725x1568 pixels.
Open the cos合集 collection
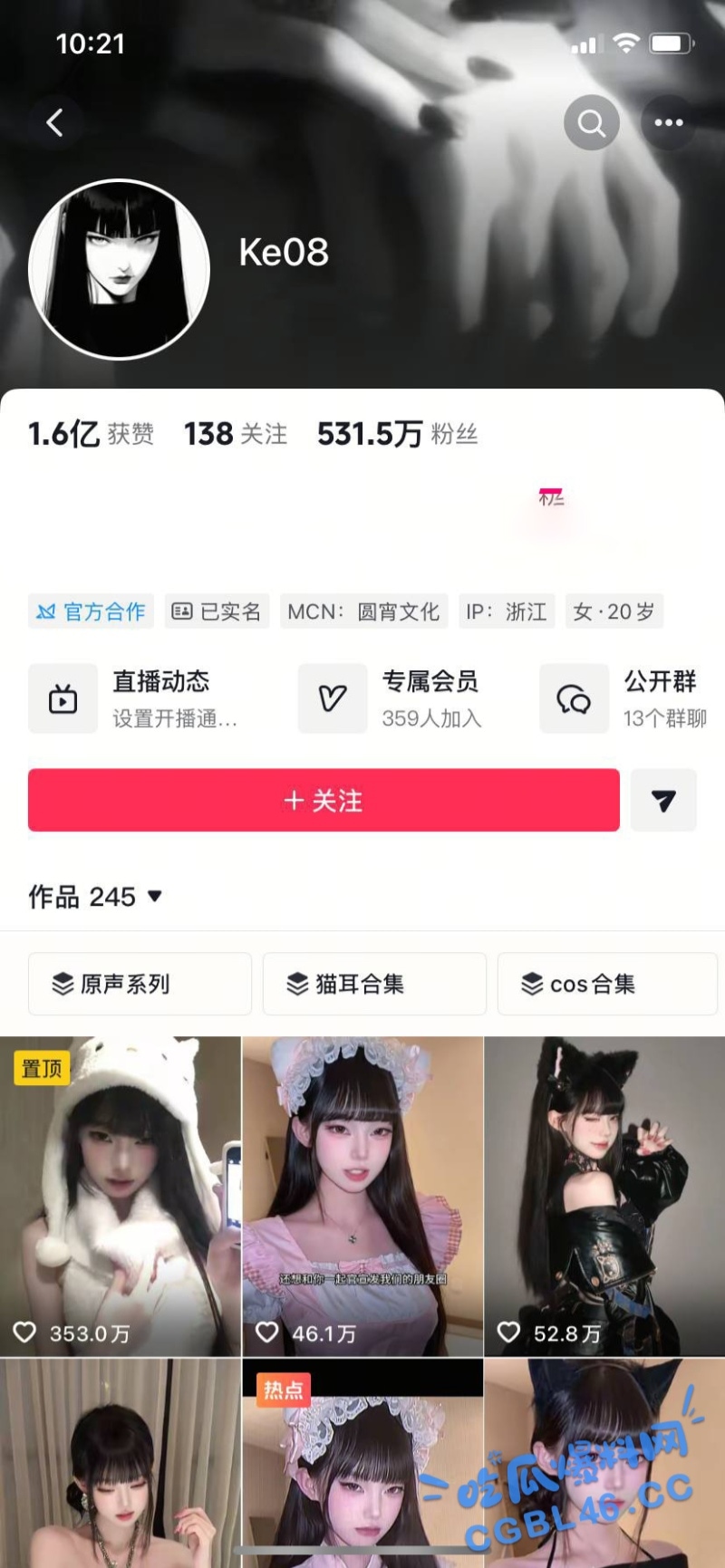(x=607, y=984)
